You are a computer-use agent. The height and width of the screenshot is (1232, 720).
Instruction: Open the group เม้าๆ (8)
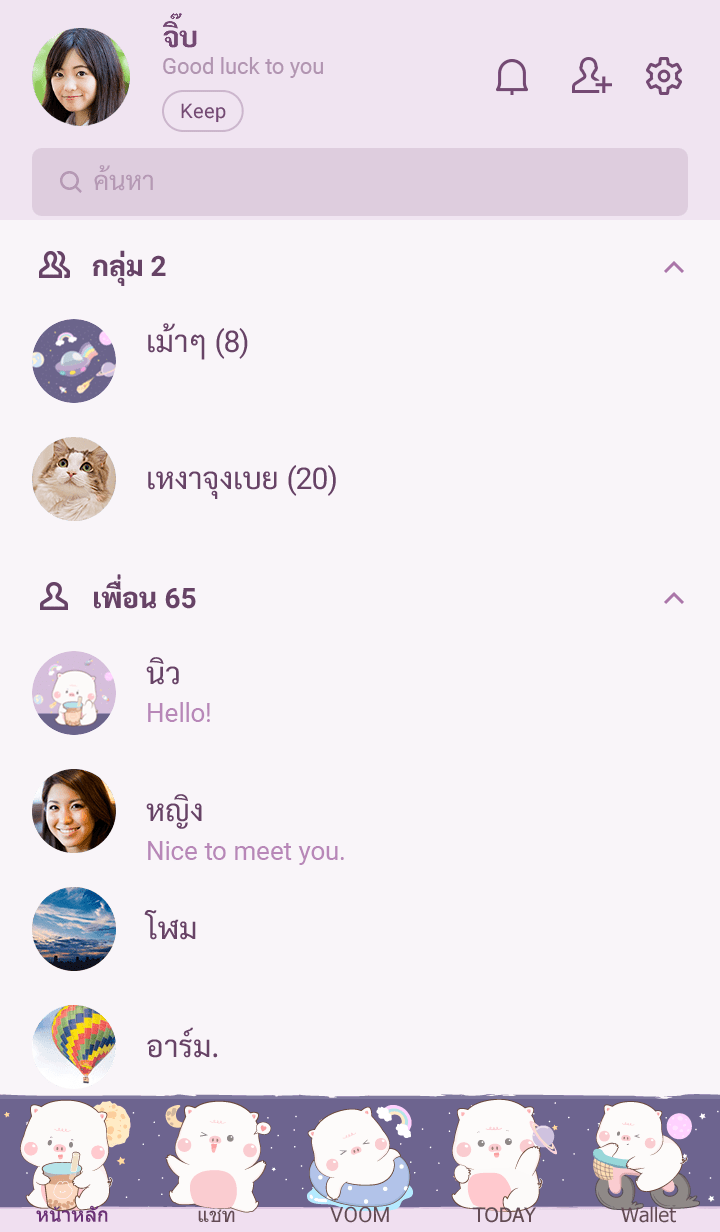pyautogui.click(x=197, y=345)
